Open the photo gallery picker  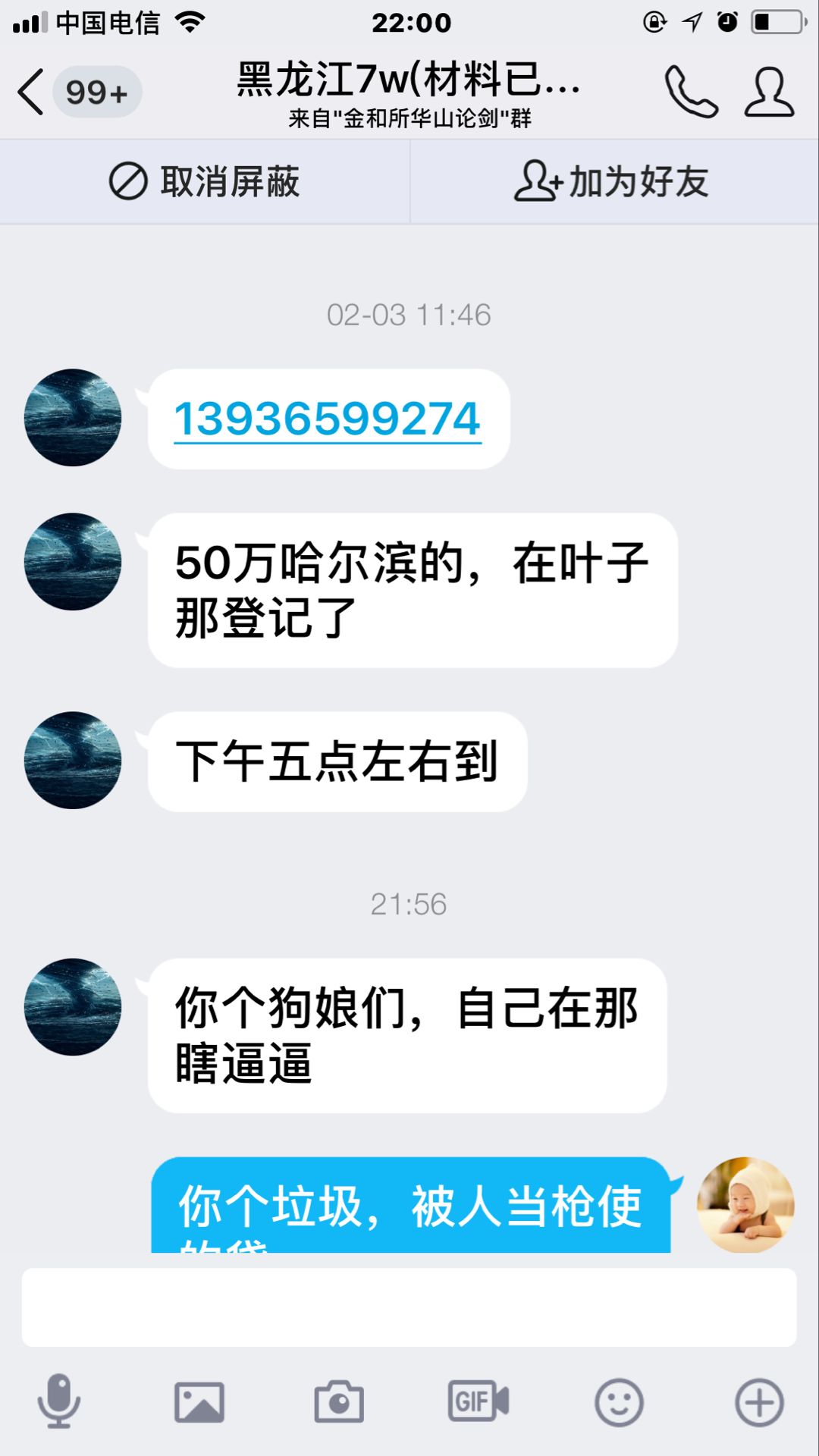[x=199, y=1402]
